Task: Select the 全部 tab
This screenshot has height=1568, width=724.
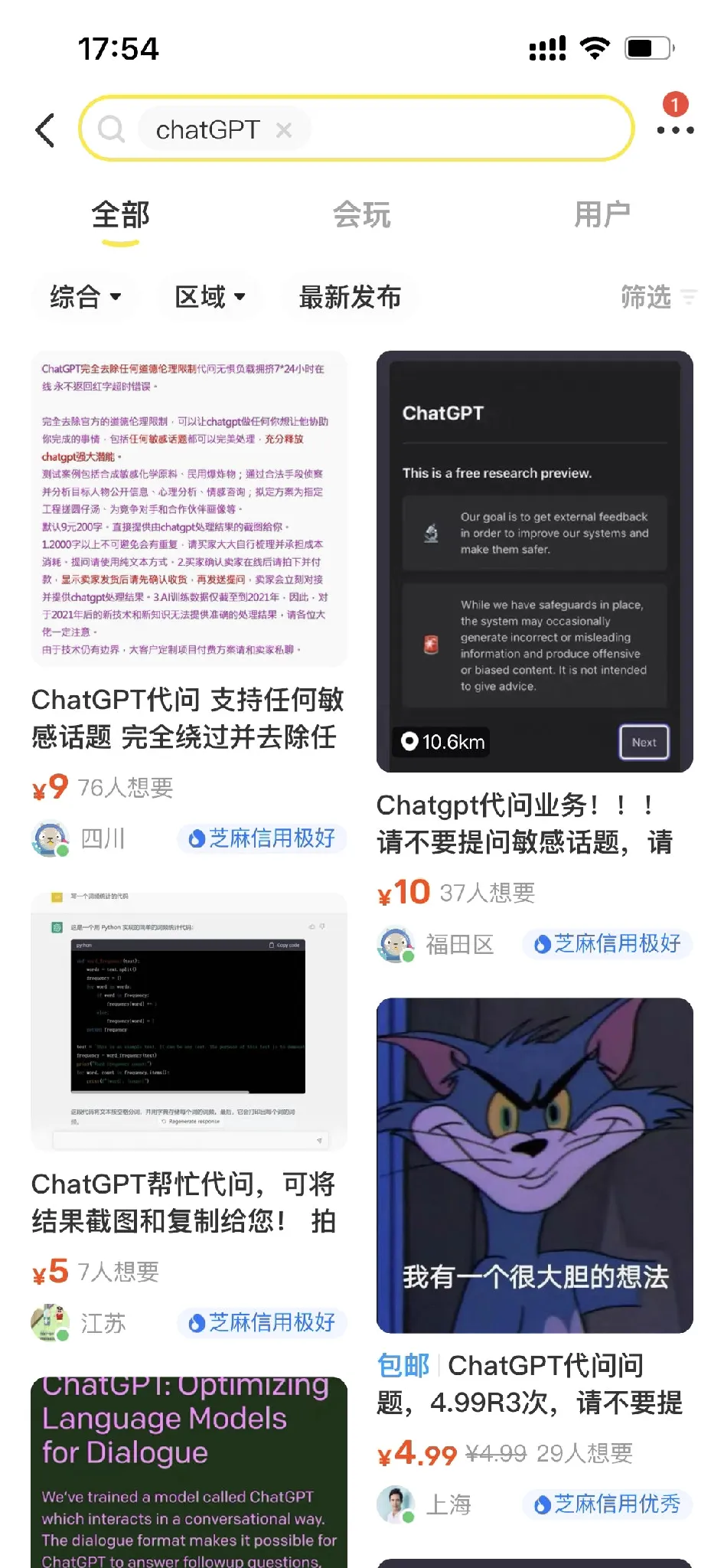Action: click(x=120, y=215)
